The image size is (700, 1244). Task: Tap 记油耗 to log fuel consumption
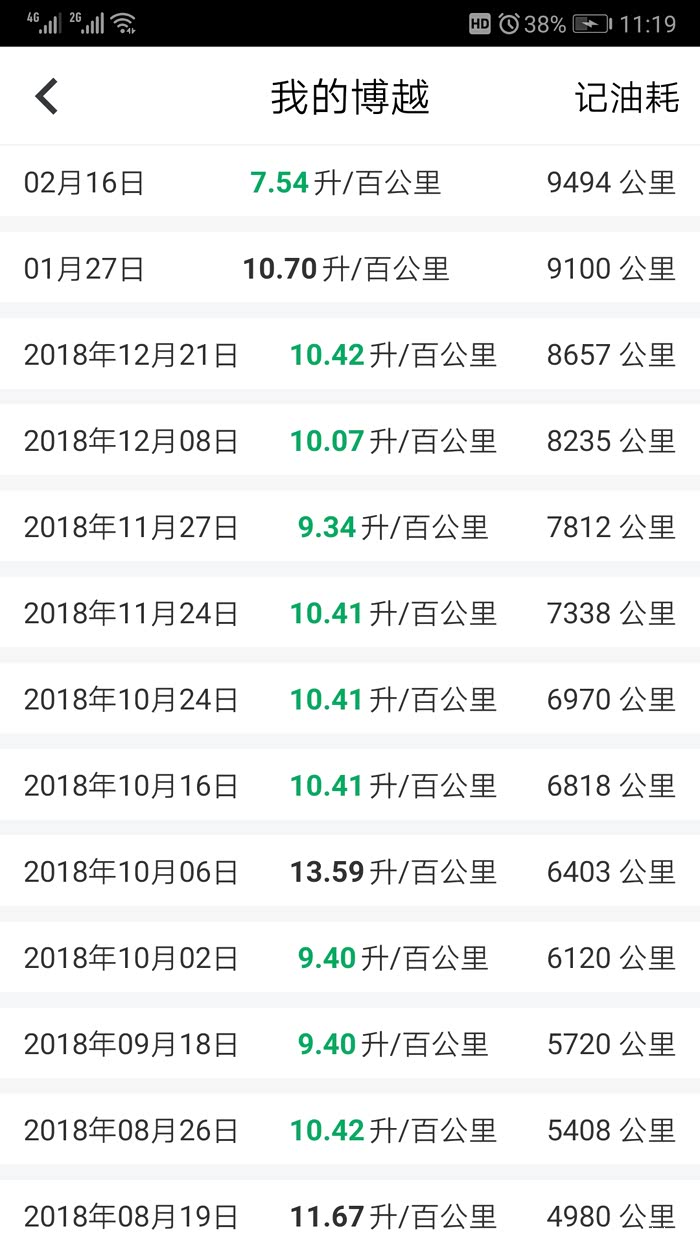tap(626, 98)
